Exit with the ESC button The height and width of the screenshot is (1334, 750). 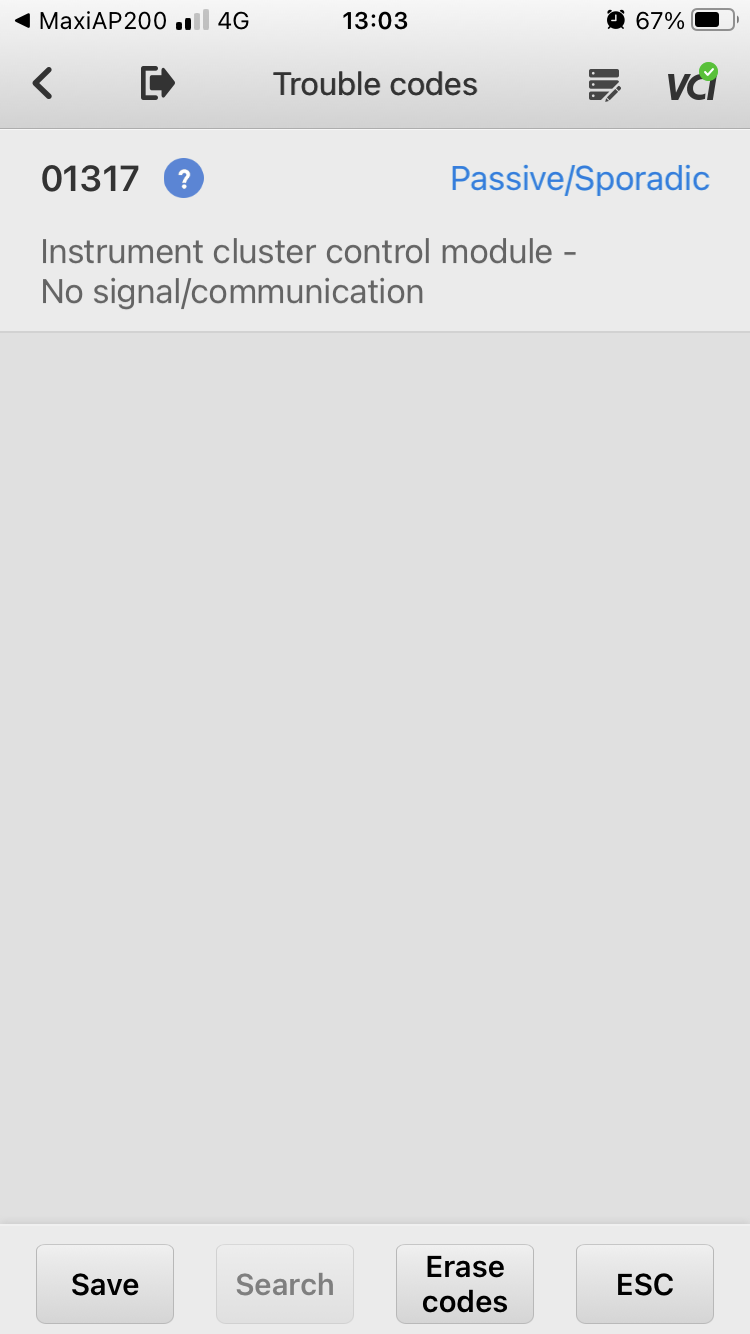(x=645, y=1284)
